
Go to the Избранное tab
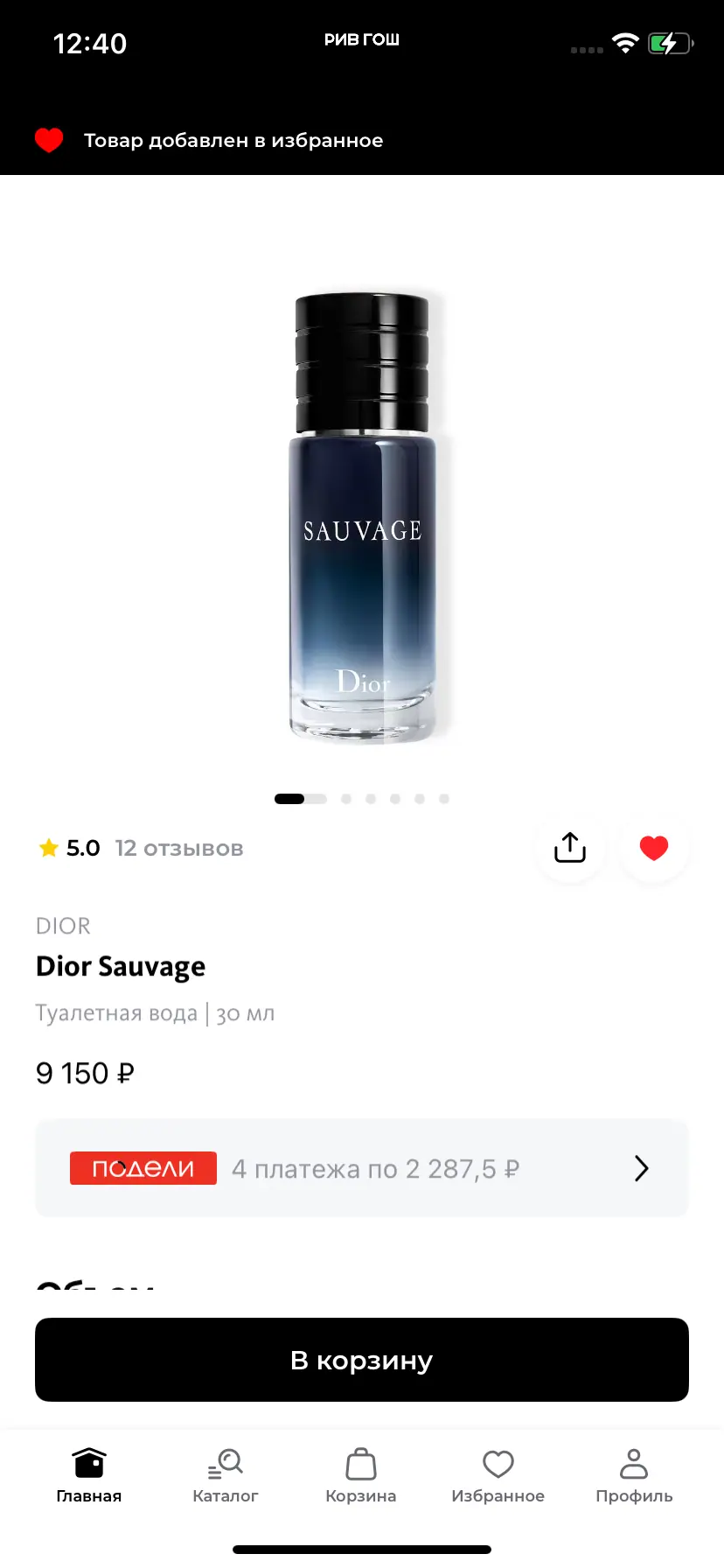pos(498,1475)
